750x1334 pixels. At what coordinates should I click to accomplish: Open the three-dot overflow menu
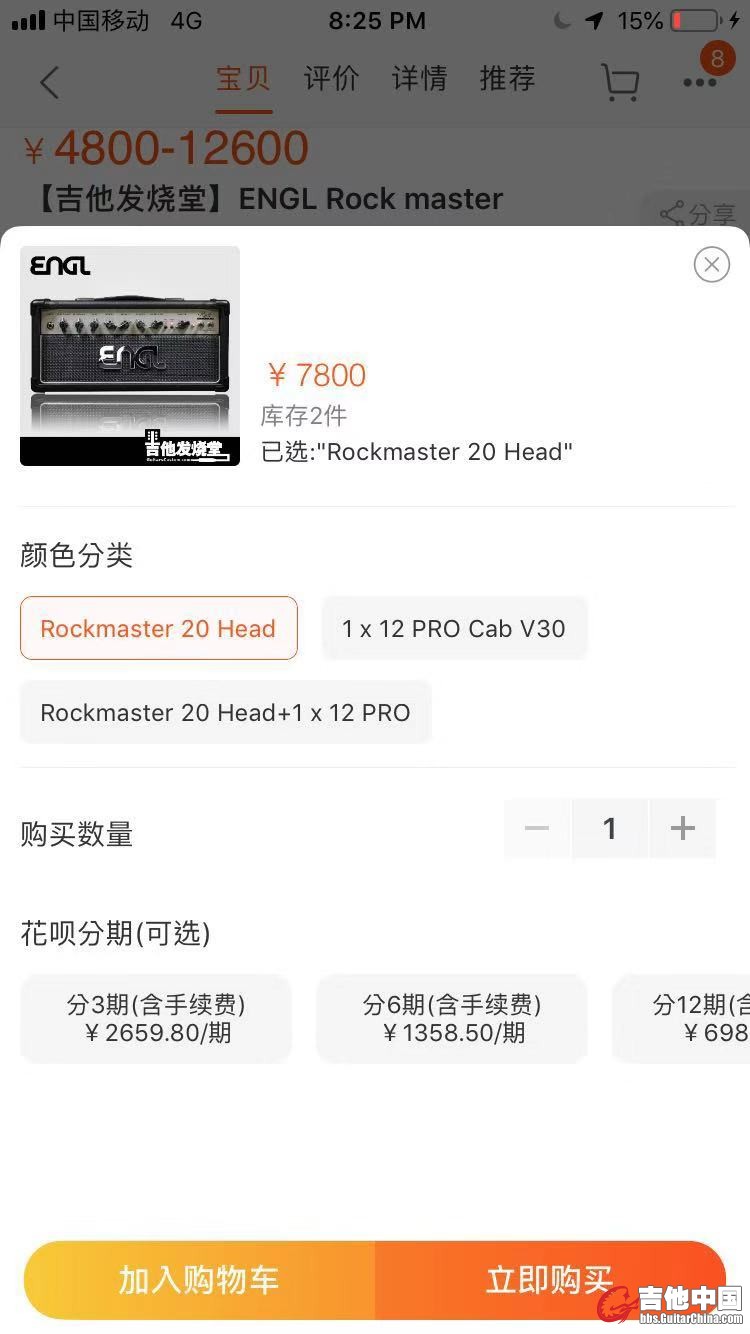(x=700, y=82)
